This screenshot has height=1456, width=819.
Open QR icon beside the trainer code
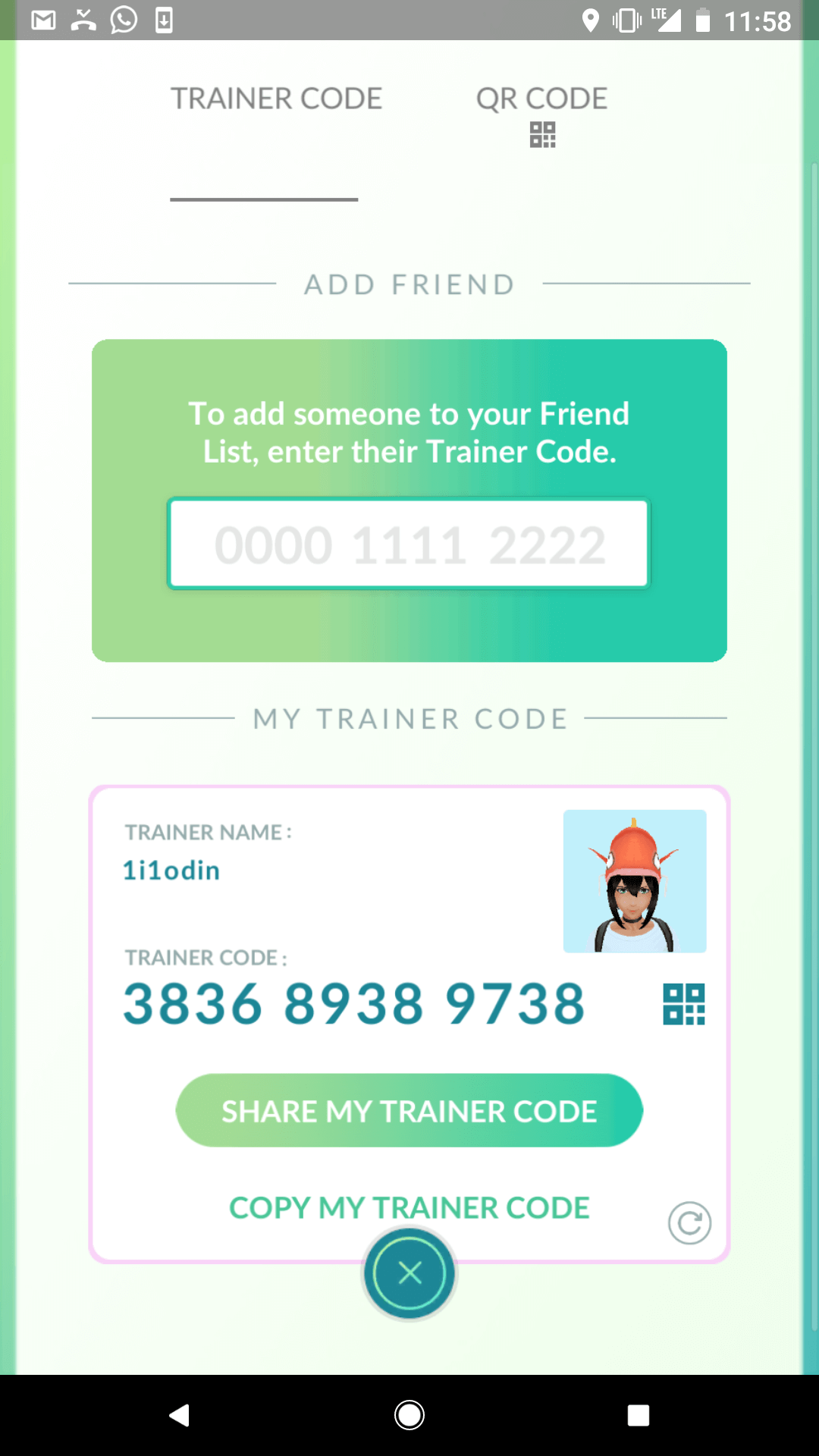pos(683,1004)
